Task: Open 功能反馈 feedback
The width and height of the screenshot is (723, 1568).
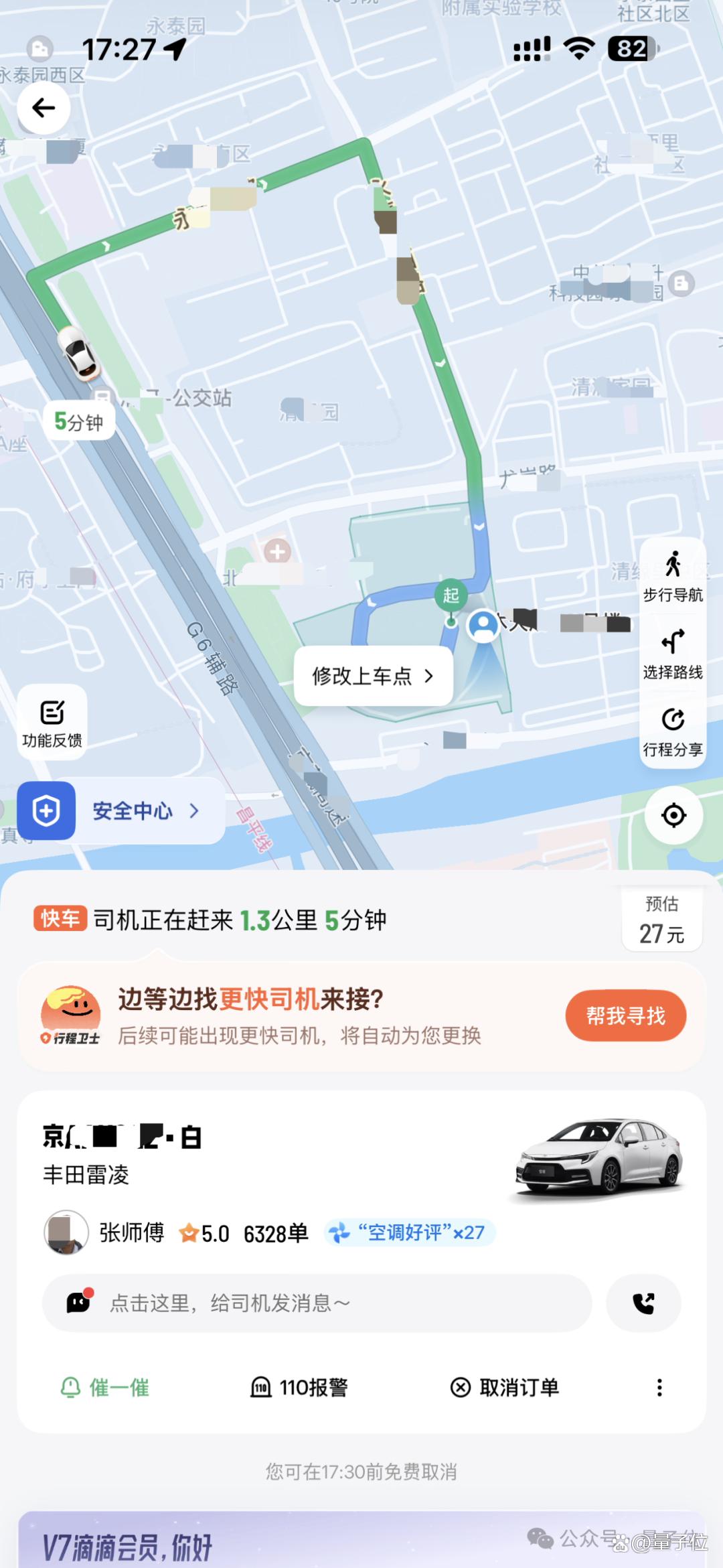Action: 52,723
